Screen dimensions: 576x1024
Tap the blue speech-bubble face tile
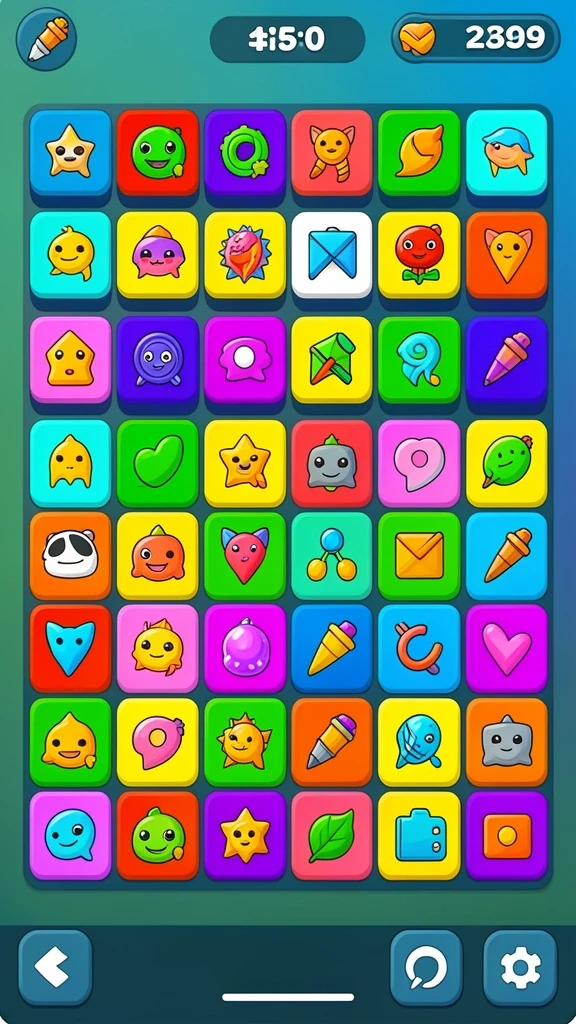click(x=70, y=835)
